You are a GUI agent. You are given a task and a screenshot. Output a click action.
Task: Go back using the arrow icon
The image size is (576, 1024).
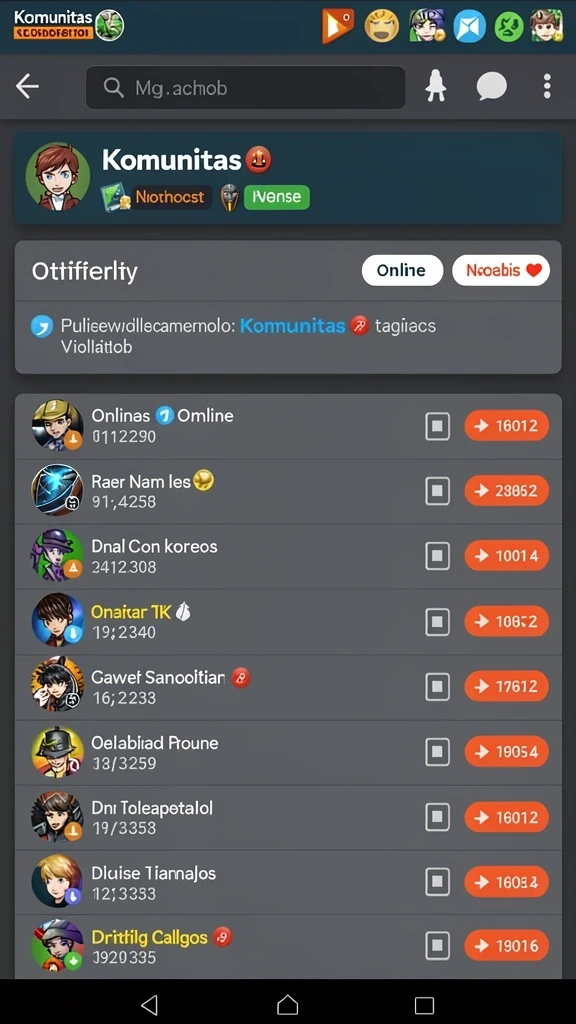pyautogui.click(x=27, y=86)
